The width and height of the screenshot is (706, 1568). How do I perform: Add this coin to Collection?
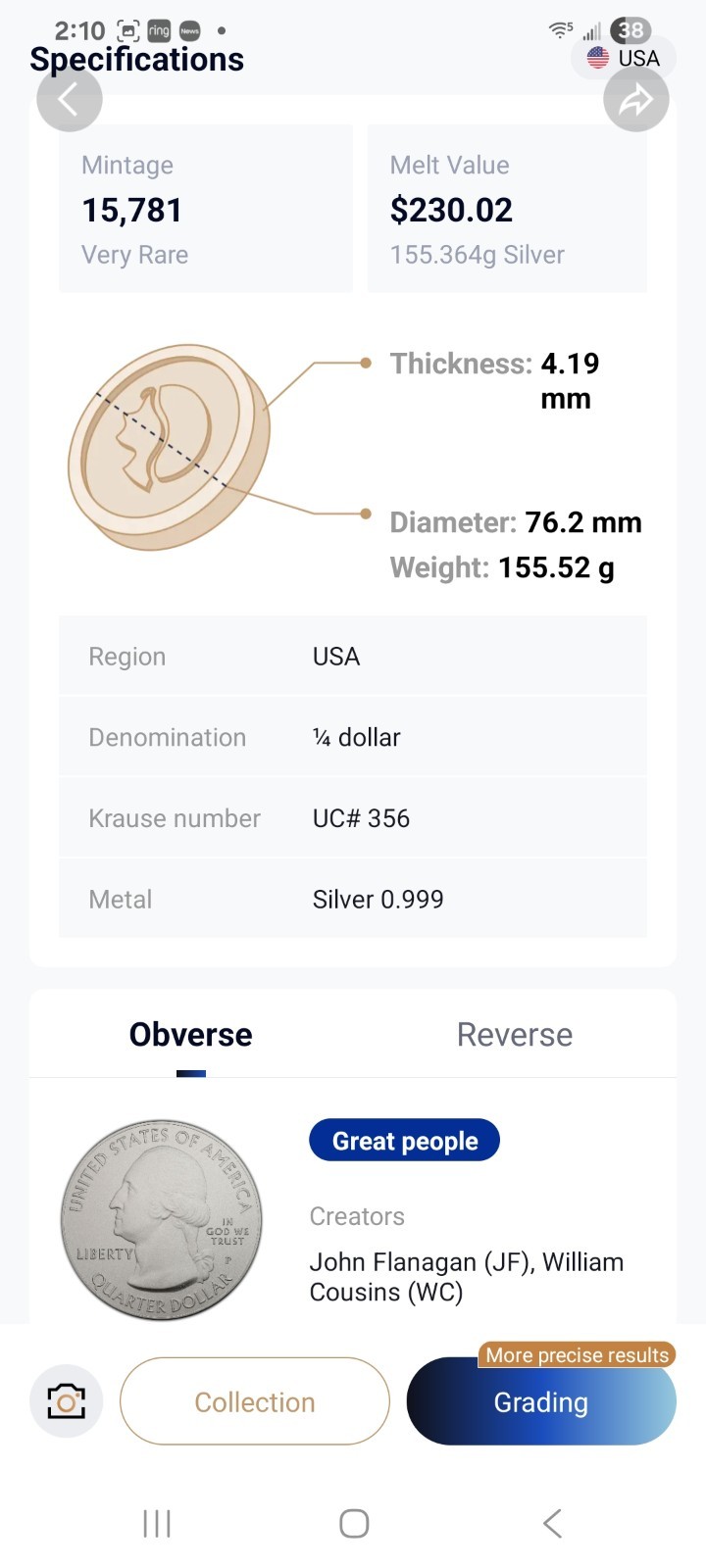tap(255, 1401)
